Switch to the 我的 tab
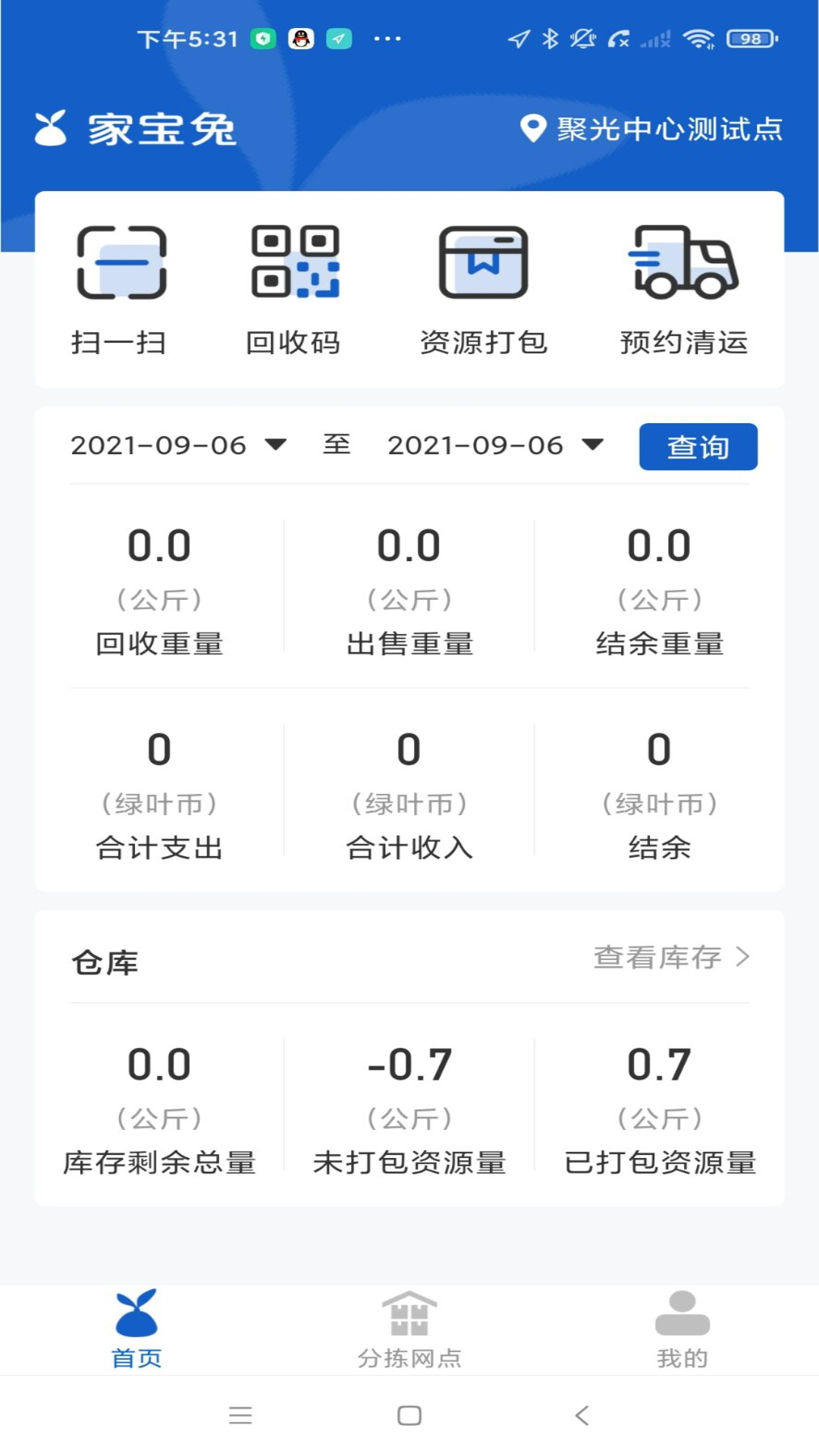Image resolution: width=819 pixels, height=1456 pixels. pyautogui.click(x=682, y=1329)
